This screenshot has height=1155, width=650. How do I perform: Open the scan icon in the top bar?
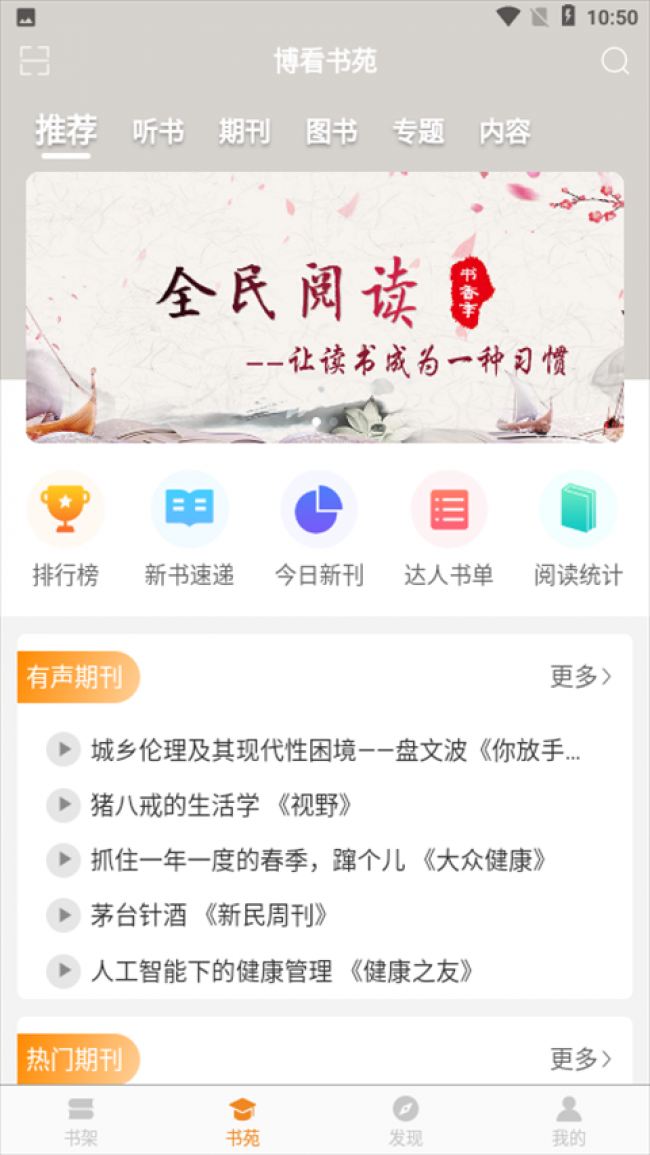tap(35, 60)
